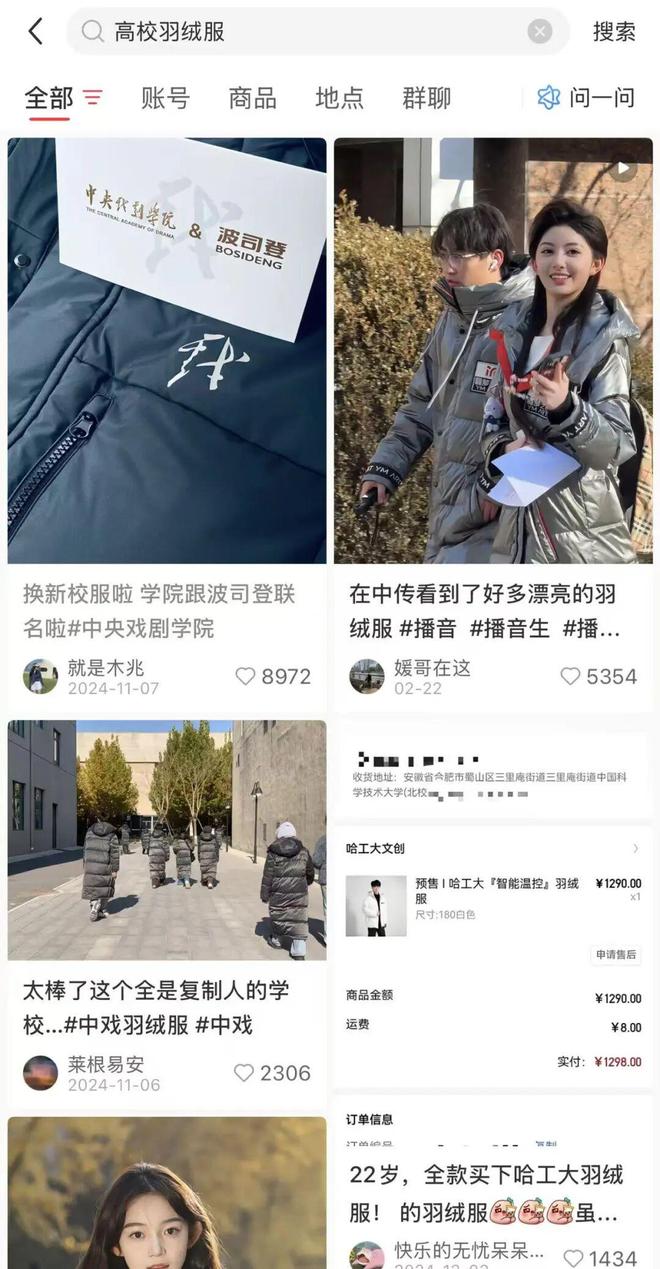Open the 全部 filter tab

point(50,98)
